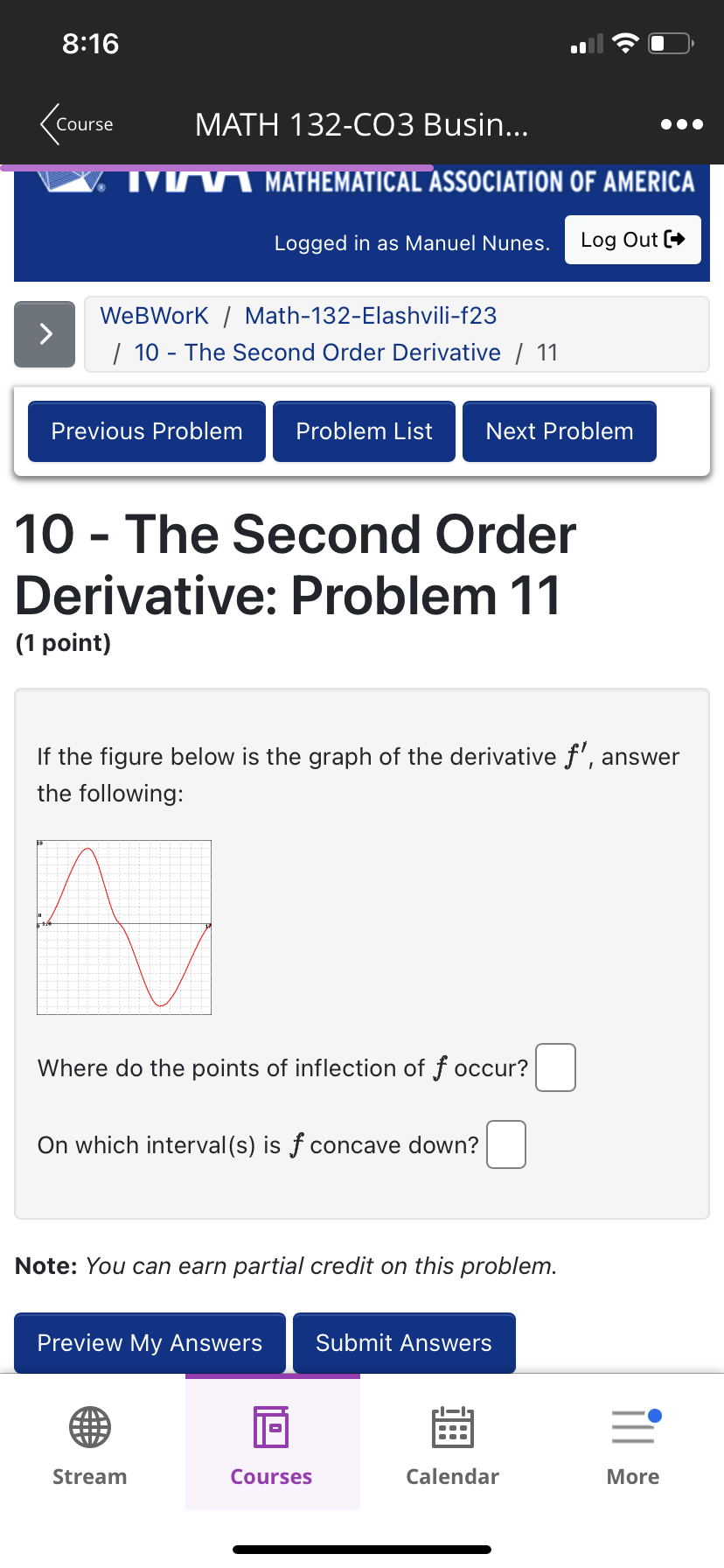Screen dimensions: 724x1568
Task: Advance using the Next Problem button
Action: coord(559,430)
